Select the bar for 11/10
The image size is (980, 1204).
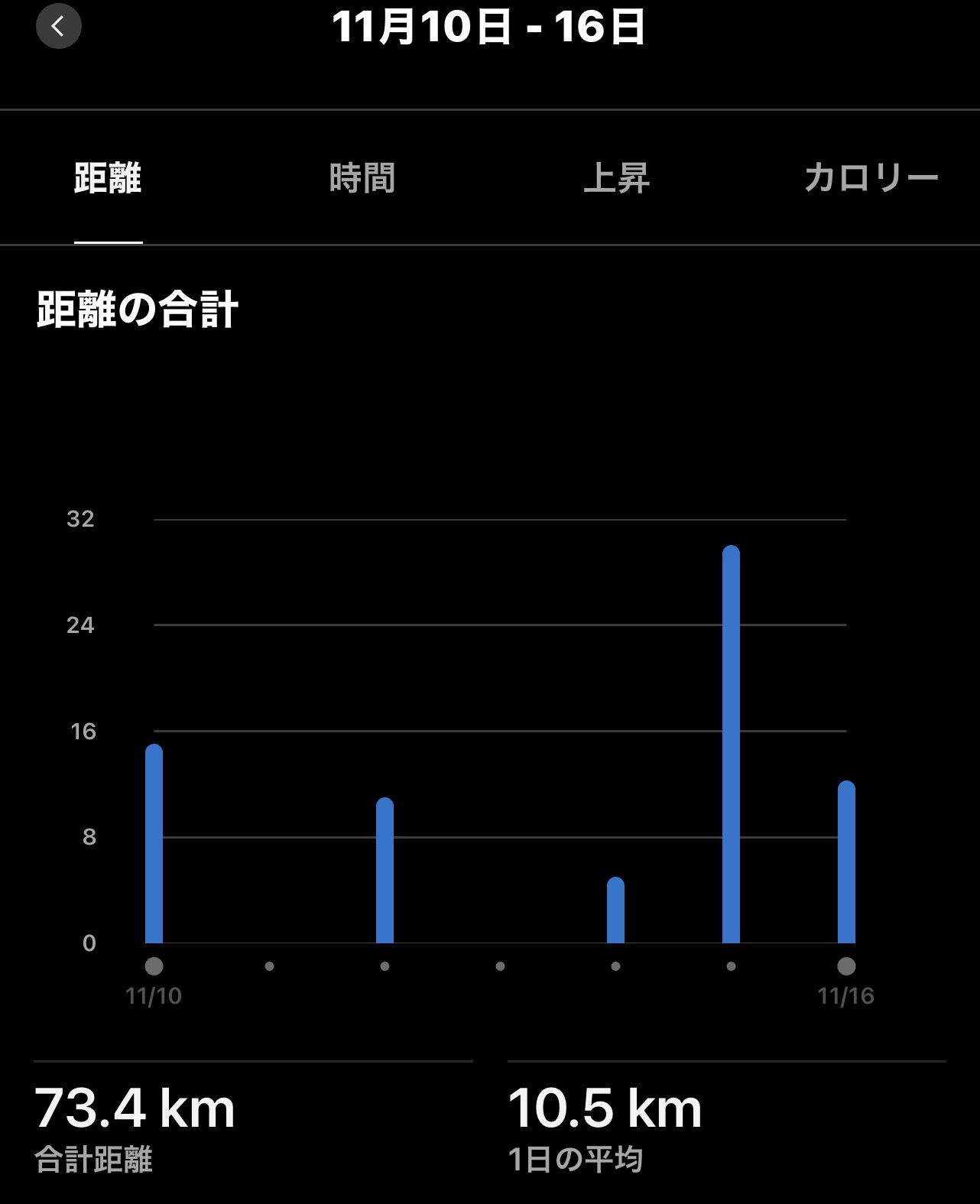coord(154,845)
